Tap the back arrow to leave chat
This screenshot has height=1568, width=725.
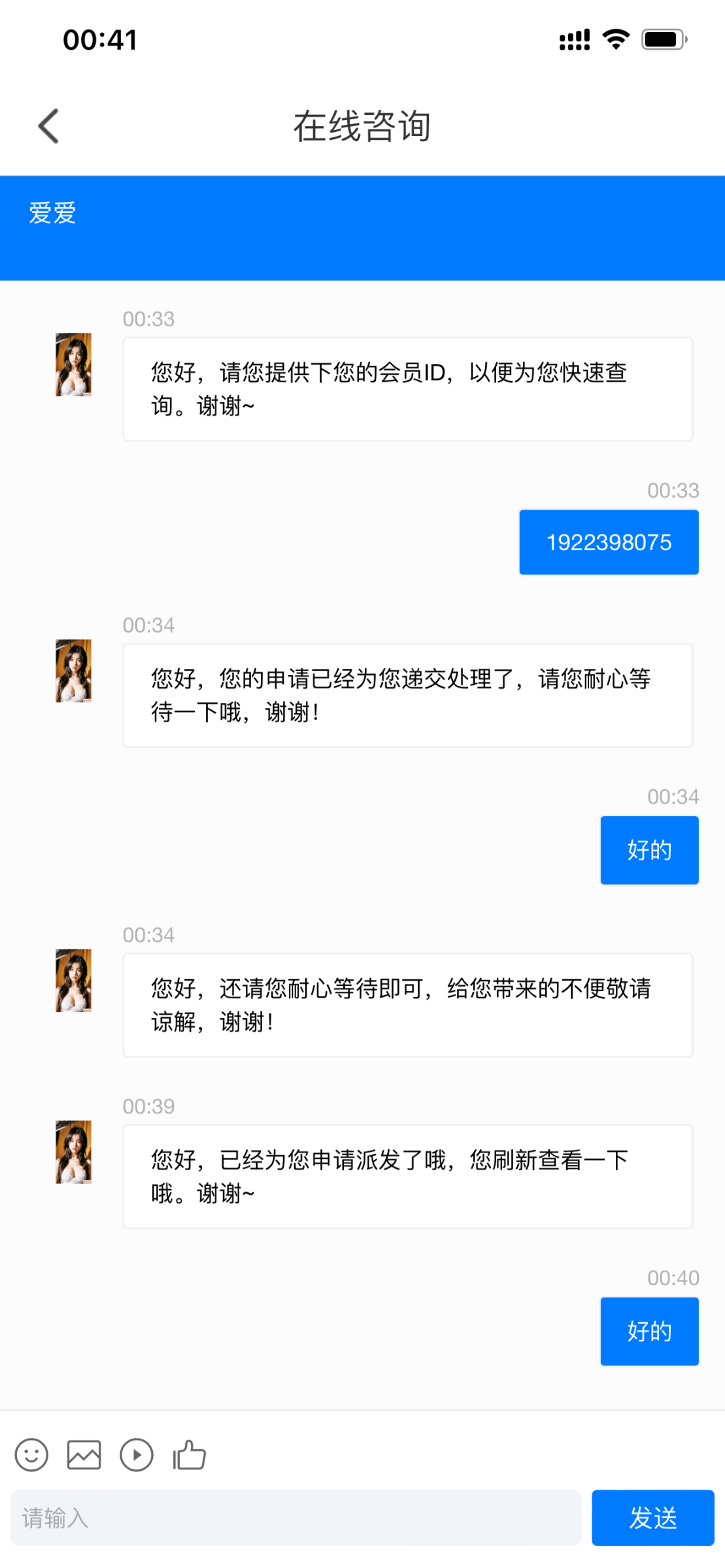click(x=48, y=125)
